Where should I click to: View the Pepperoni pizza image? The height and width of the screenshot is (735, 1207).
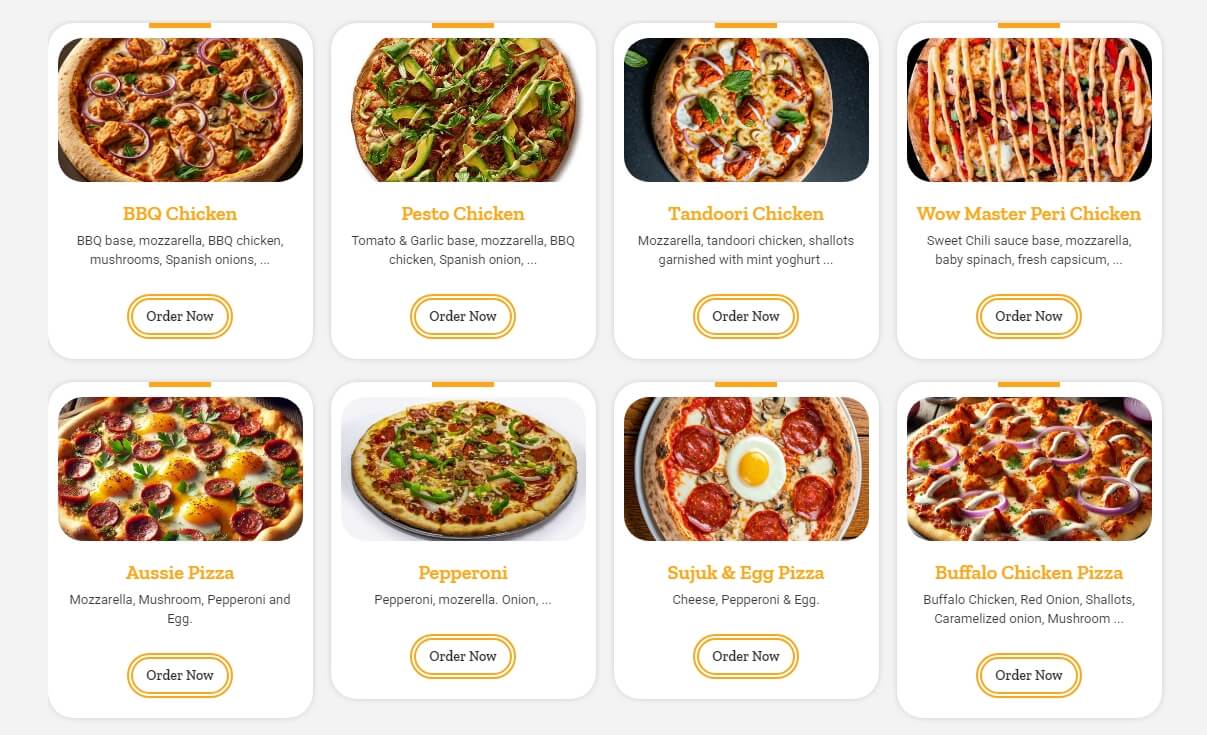point(463,469)
